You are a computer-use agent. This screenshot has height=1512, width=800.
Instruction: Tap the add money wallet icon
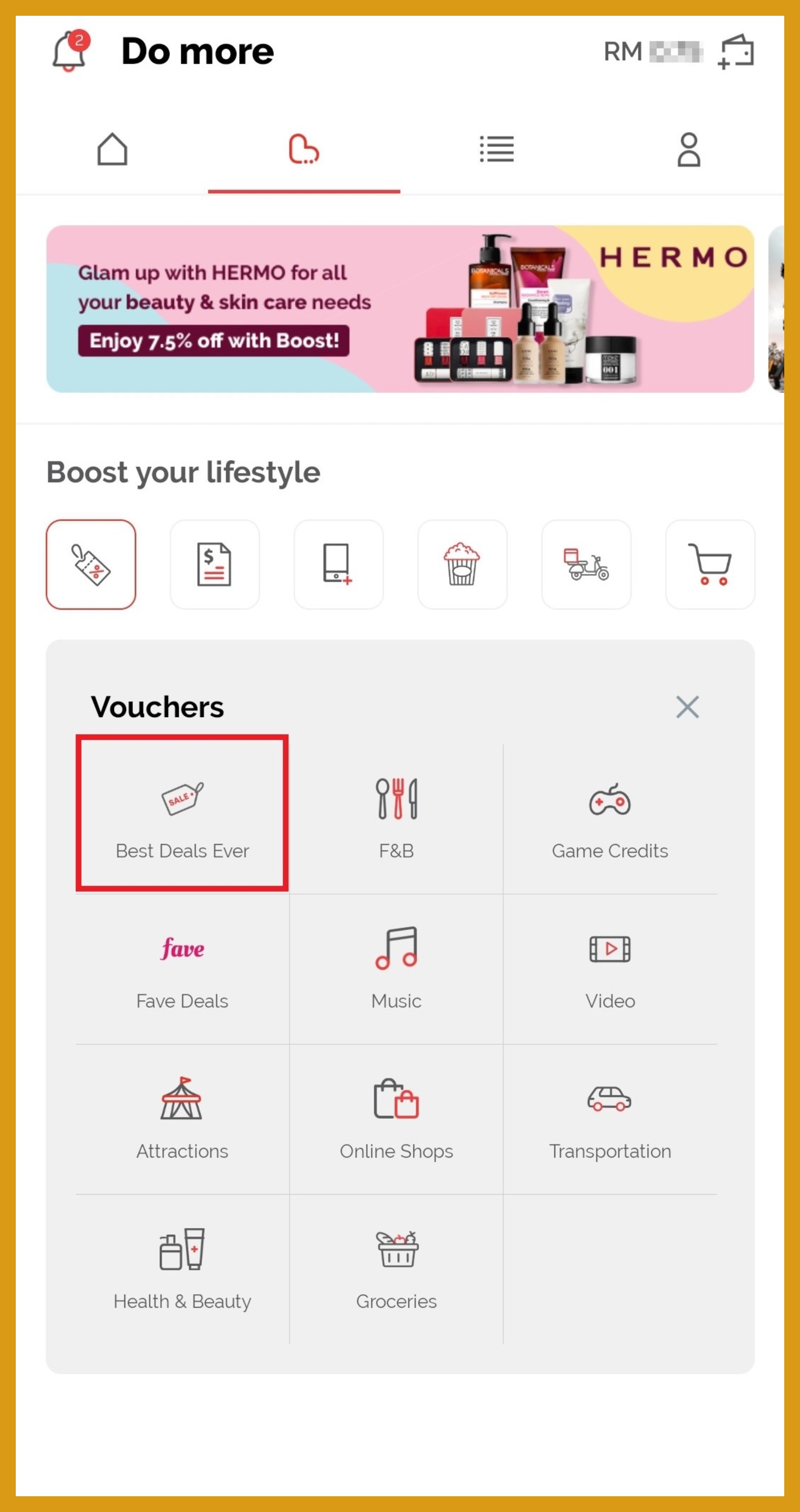(x=736, y=52)
